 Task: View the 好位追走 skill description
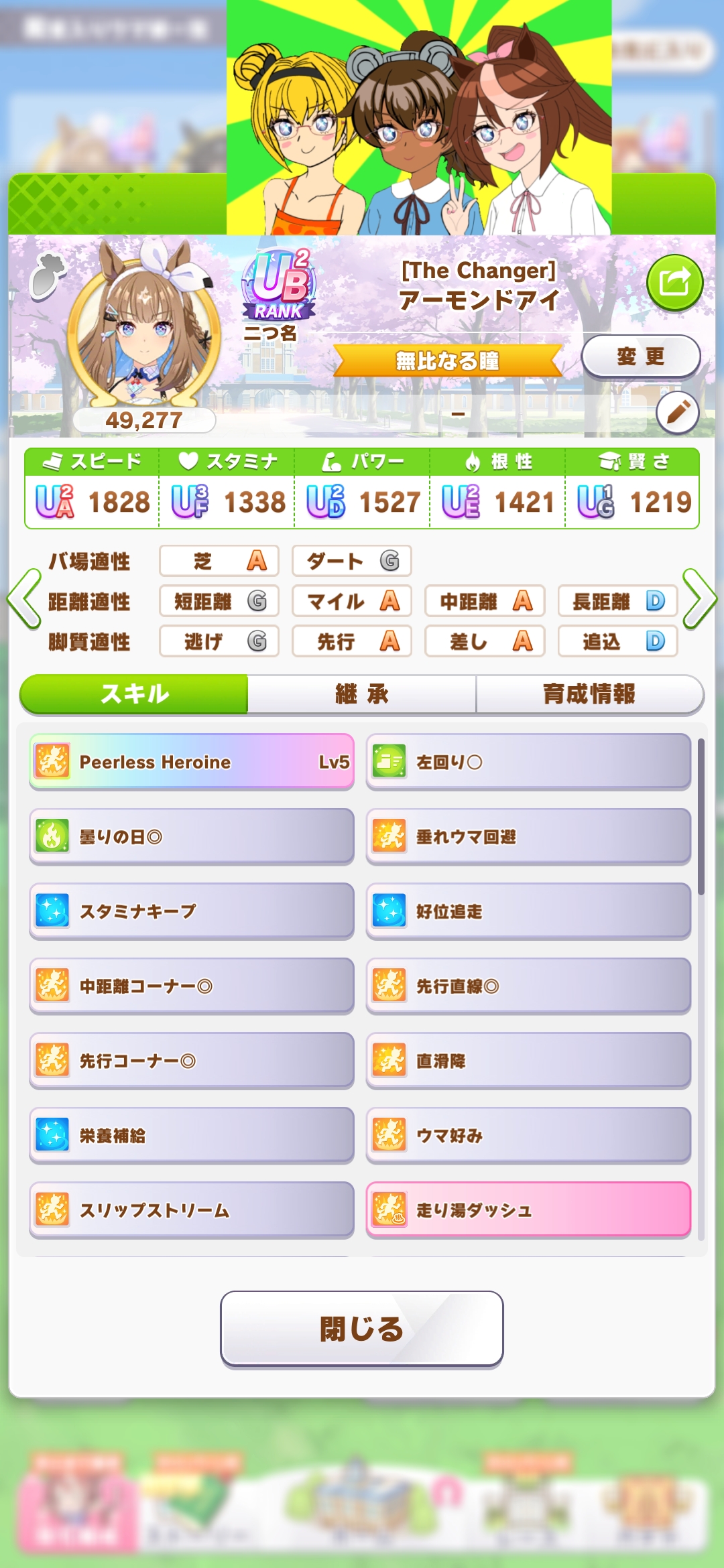click(528, 911)
